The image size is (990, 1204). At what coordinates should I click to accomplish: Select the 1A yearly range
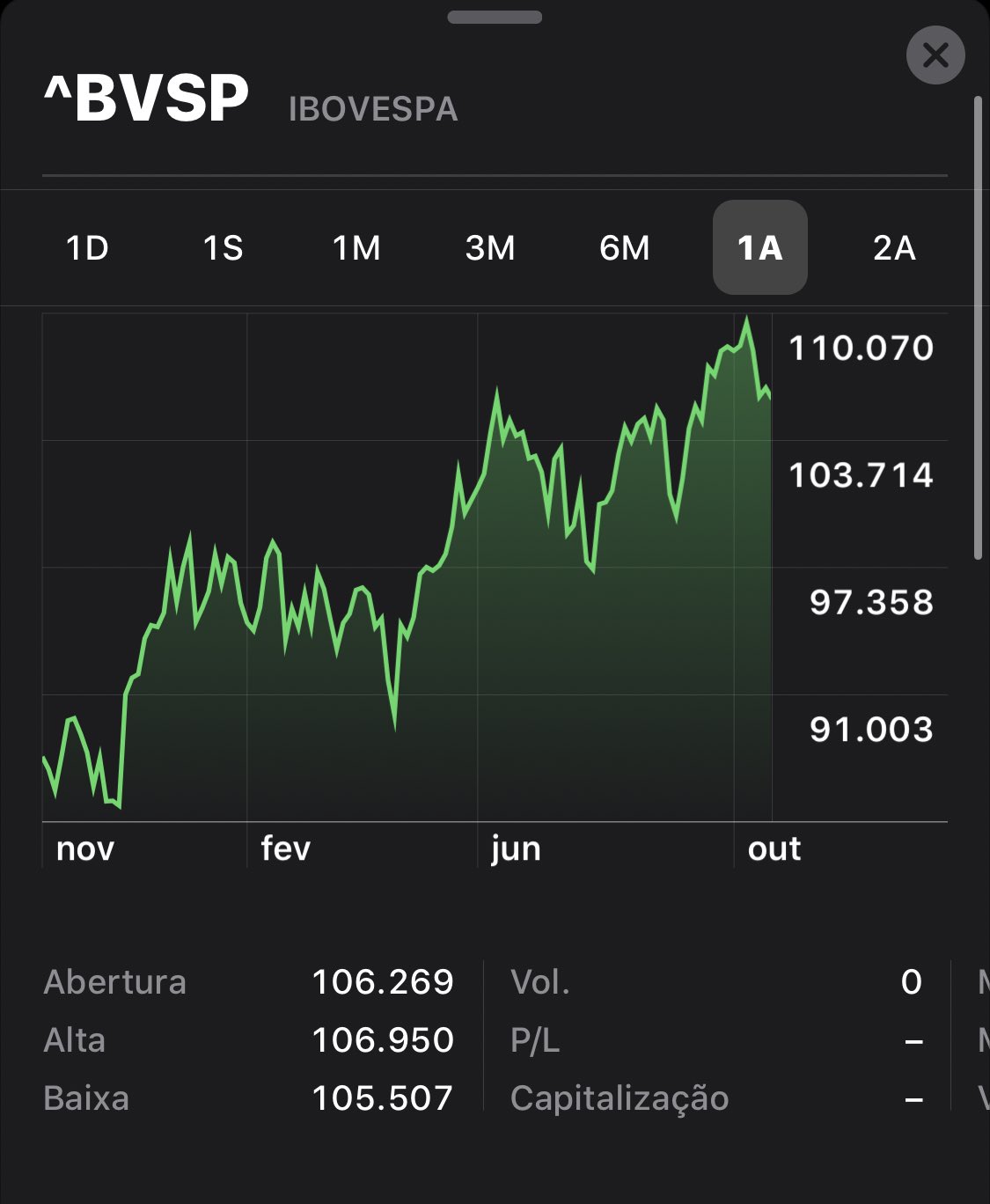click(x=759, y=248)
